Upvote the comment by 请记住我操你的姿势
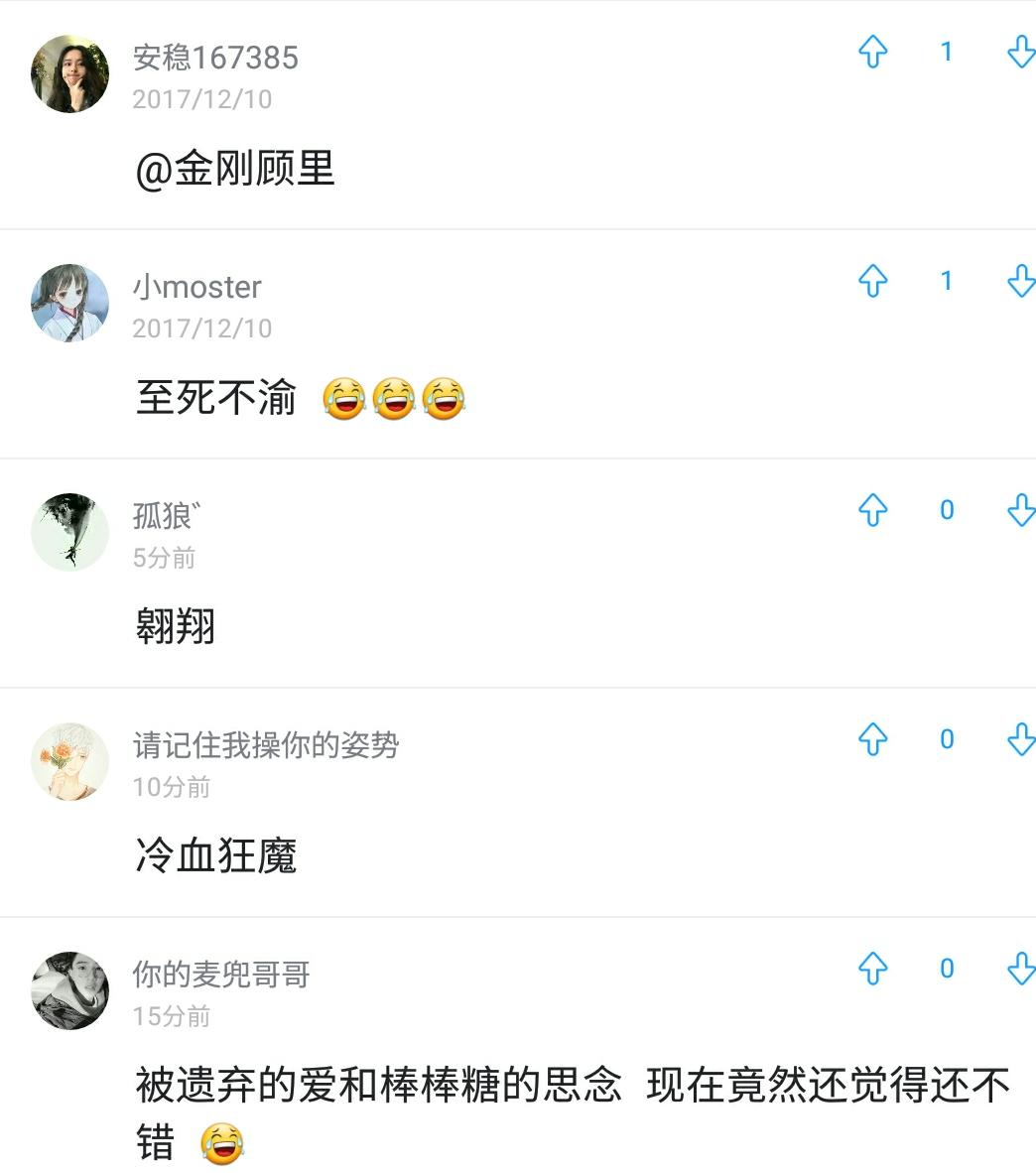The width and height of the screenshot is (1036, 1173). point(871,739)
